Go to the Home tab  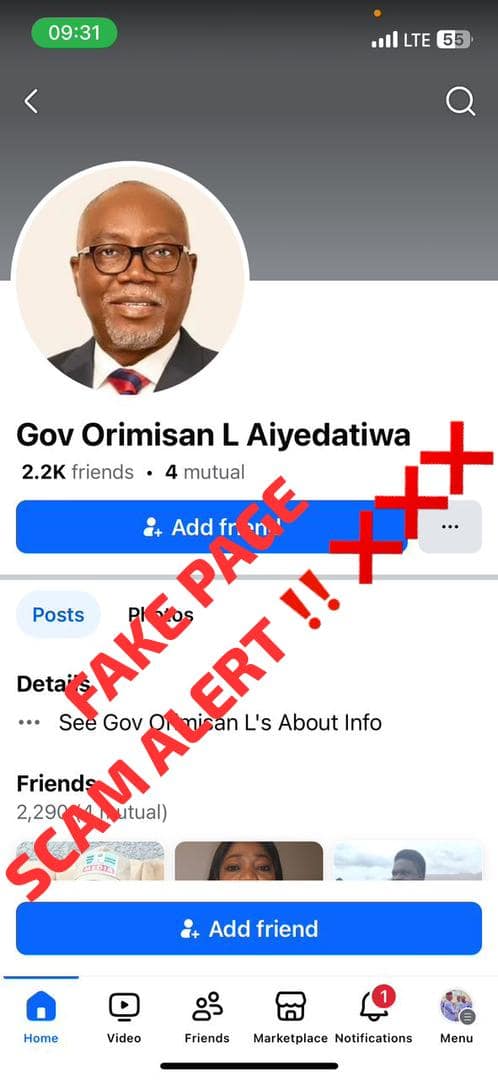coord(41,1017)
